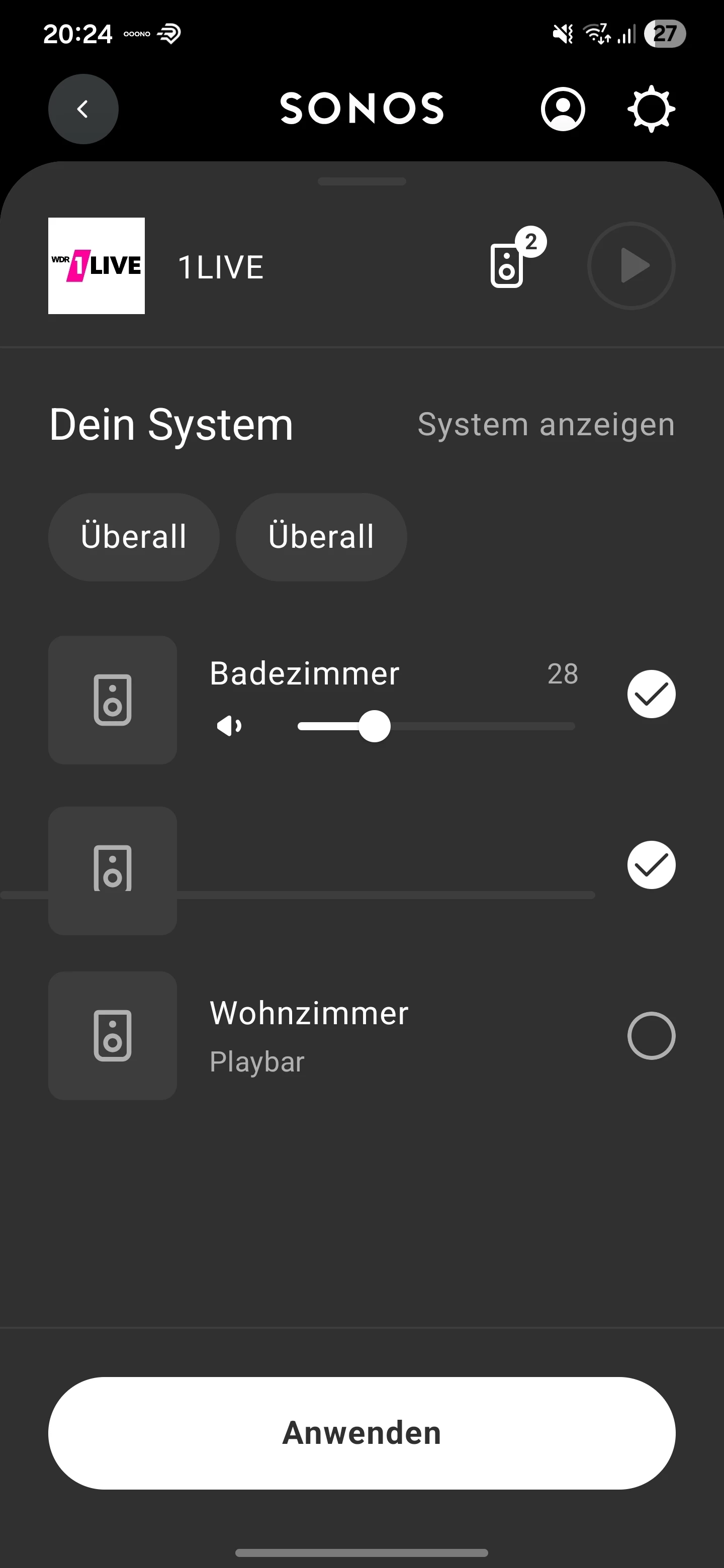
Task: Go back using the top-left arrow
Action: tap(83, 109)
